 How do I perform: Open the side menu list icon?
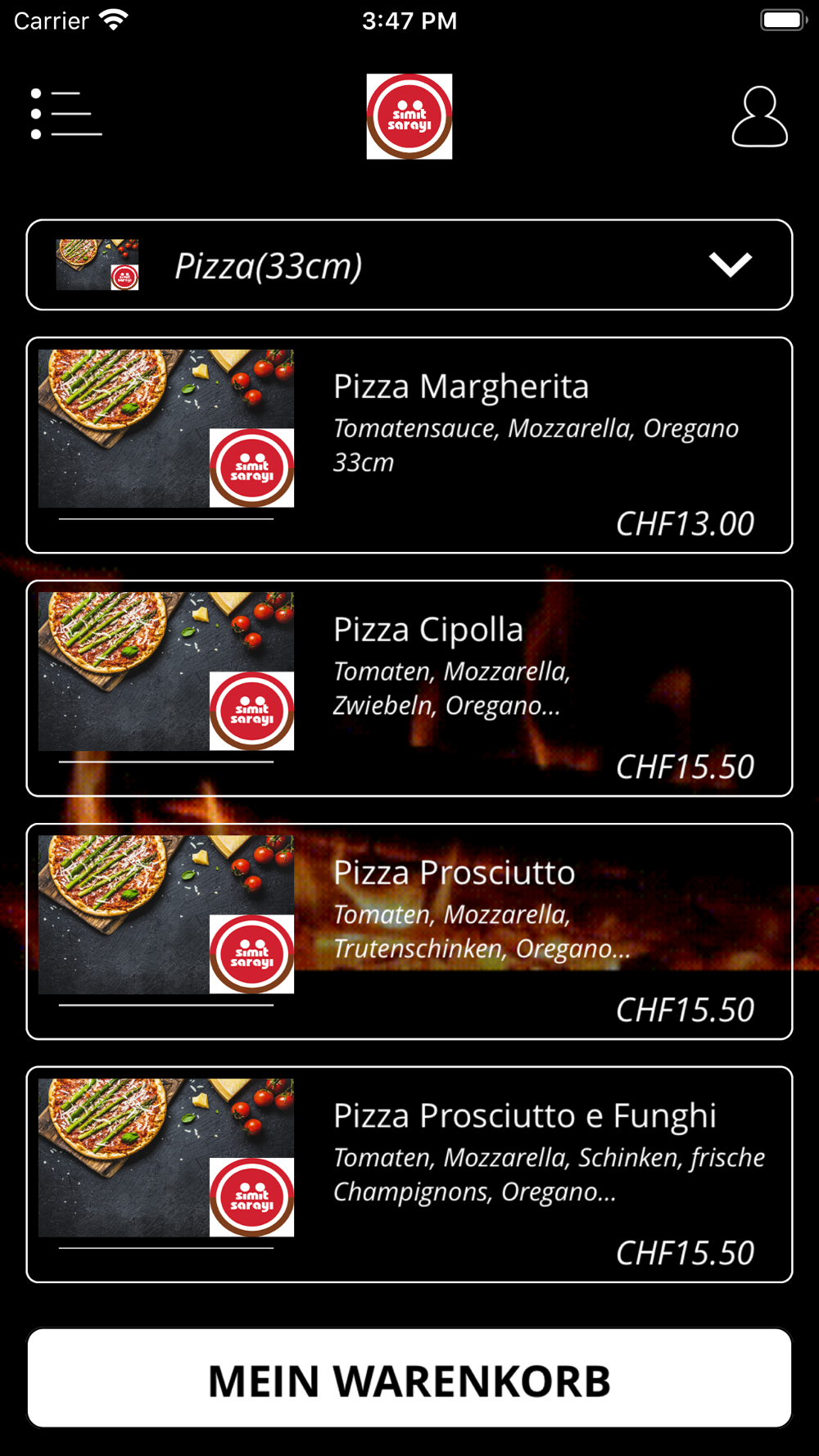click(x=66, y=114)
